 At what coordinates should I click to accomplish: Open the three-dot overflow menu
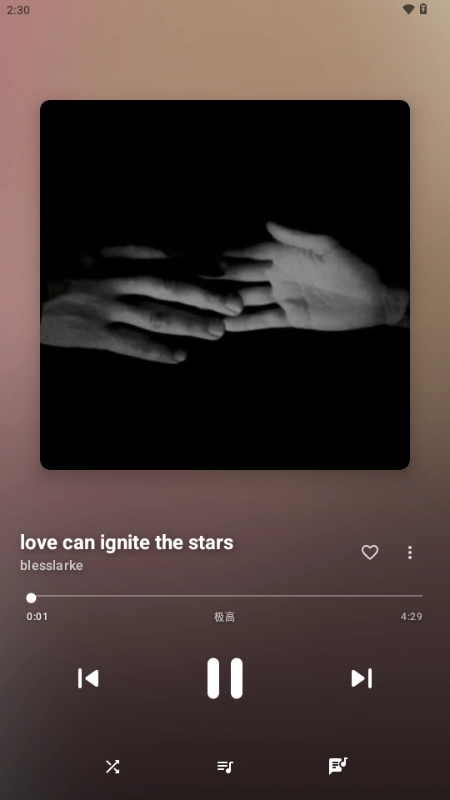pos(410,553)
